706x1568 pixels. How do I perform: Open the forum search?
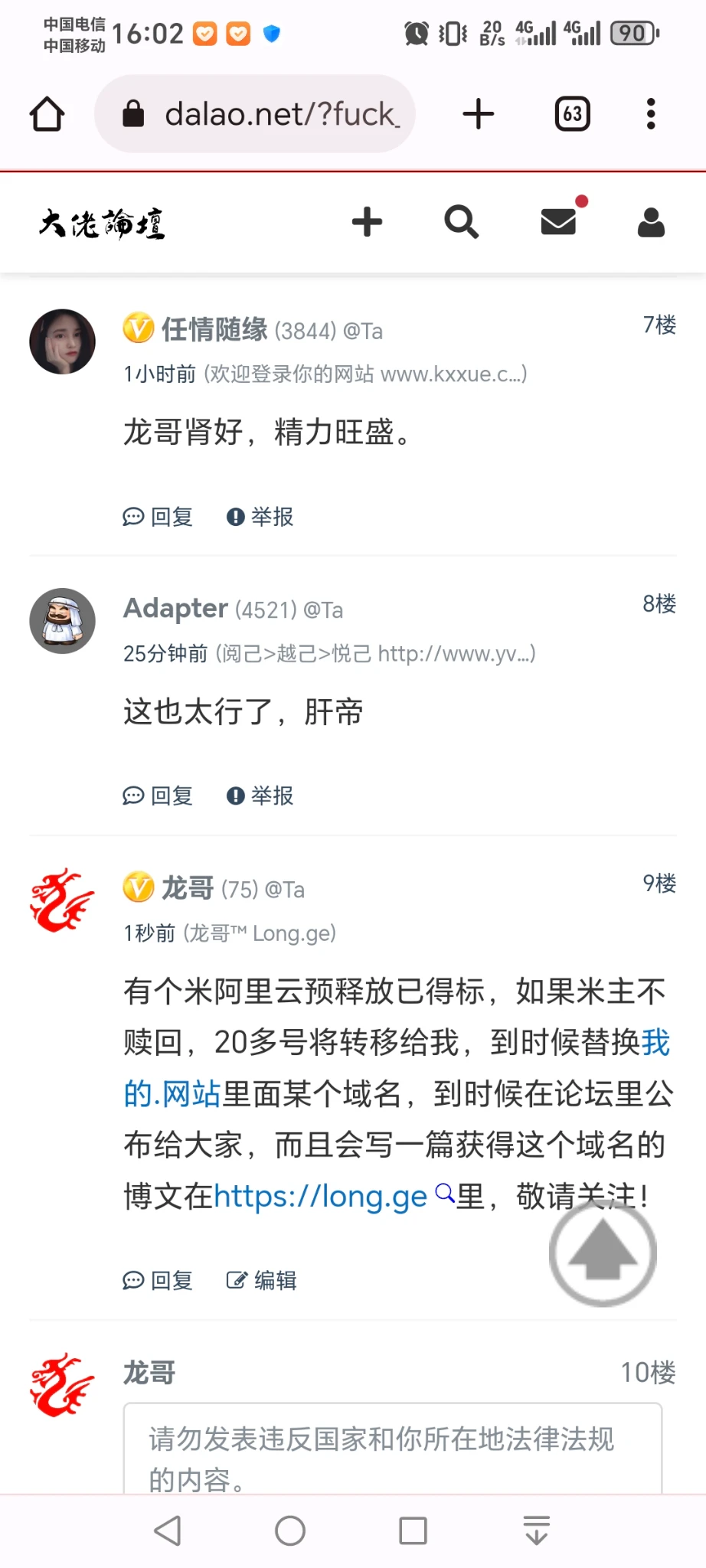click(x=461, y=223)
